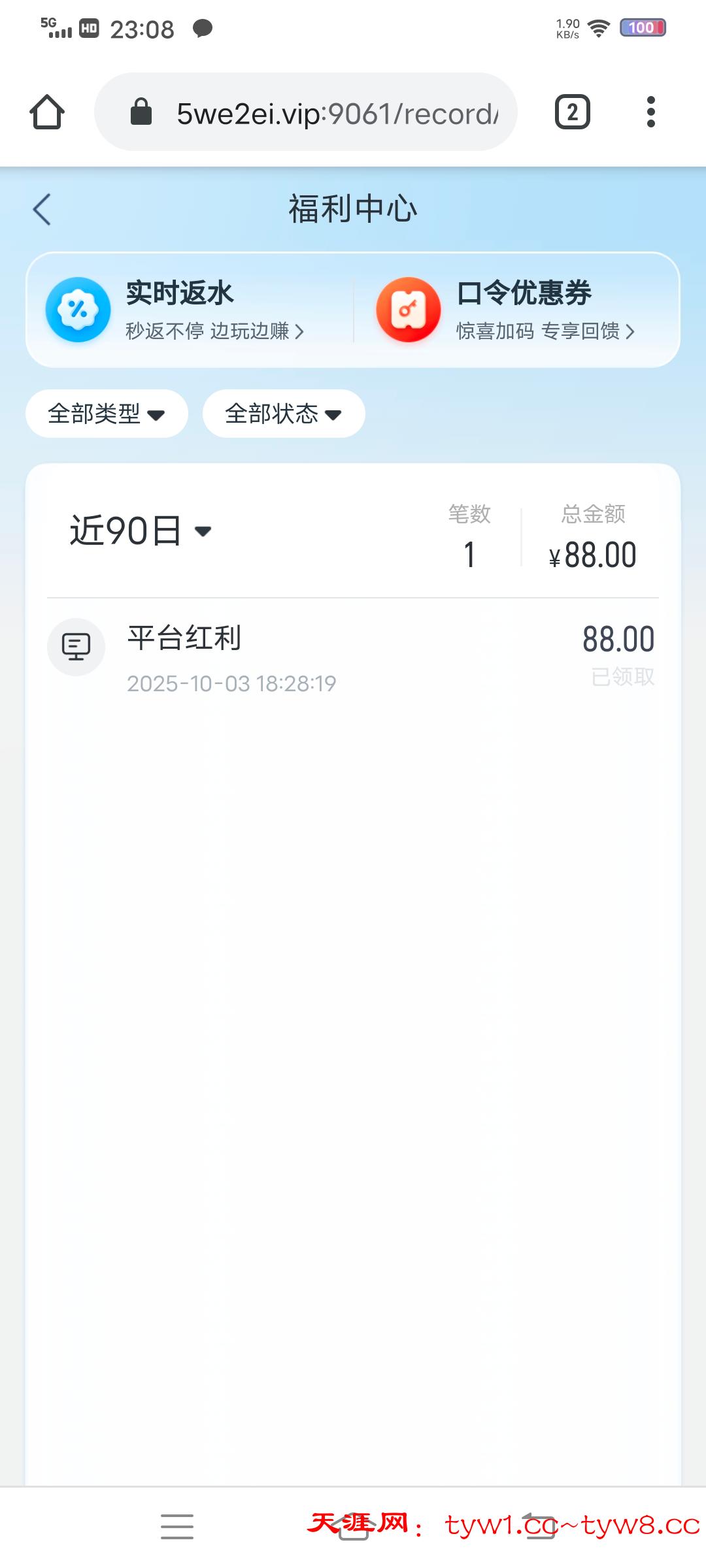This screenshot has width=706, height=1568.
Task: Open the system navigation menu button
Action: 177,1527
